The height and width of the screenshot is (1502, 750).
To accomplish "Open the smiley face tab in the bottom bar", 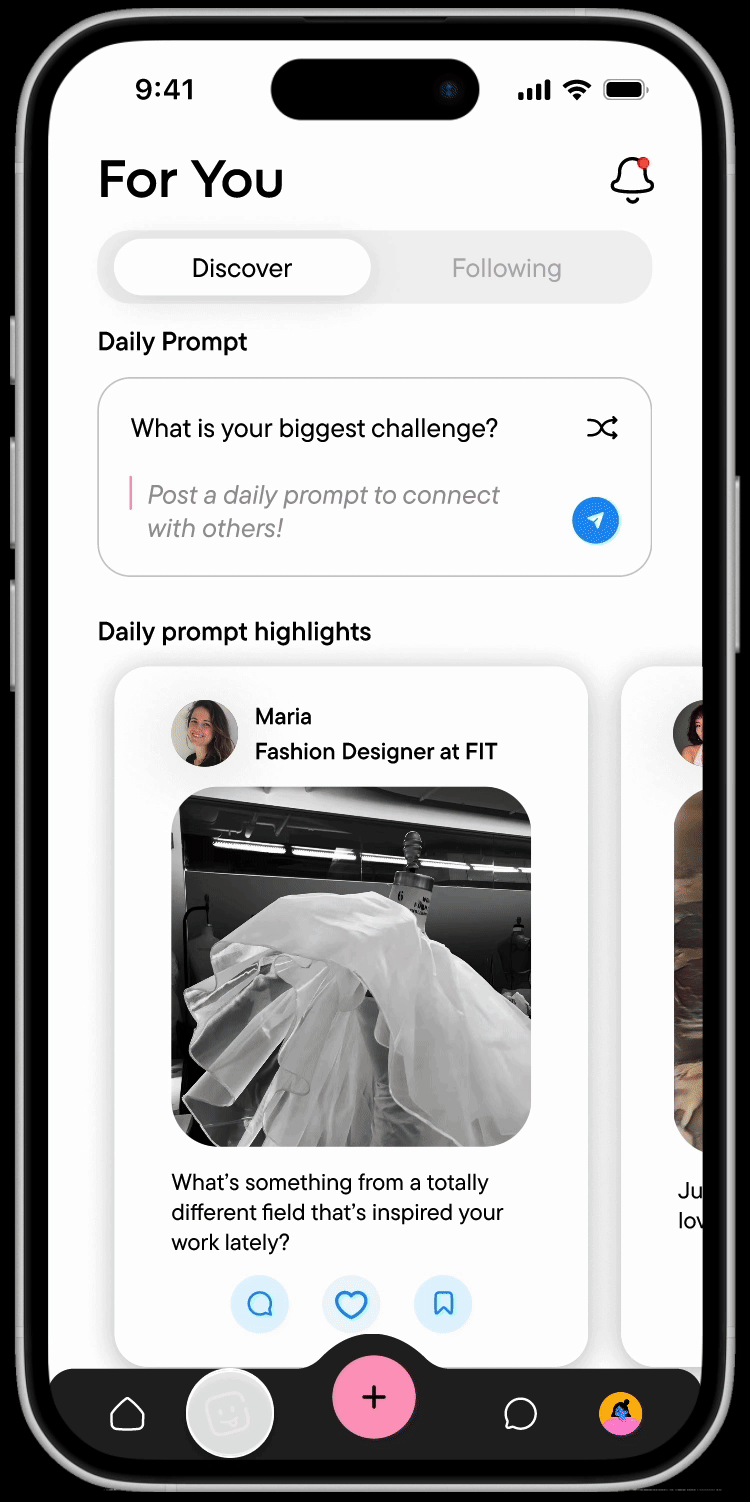I will point(230,1413).
